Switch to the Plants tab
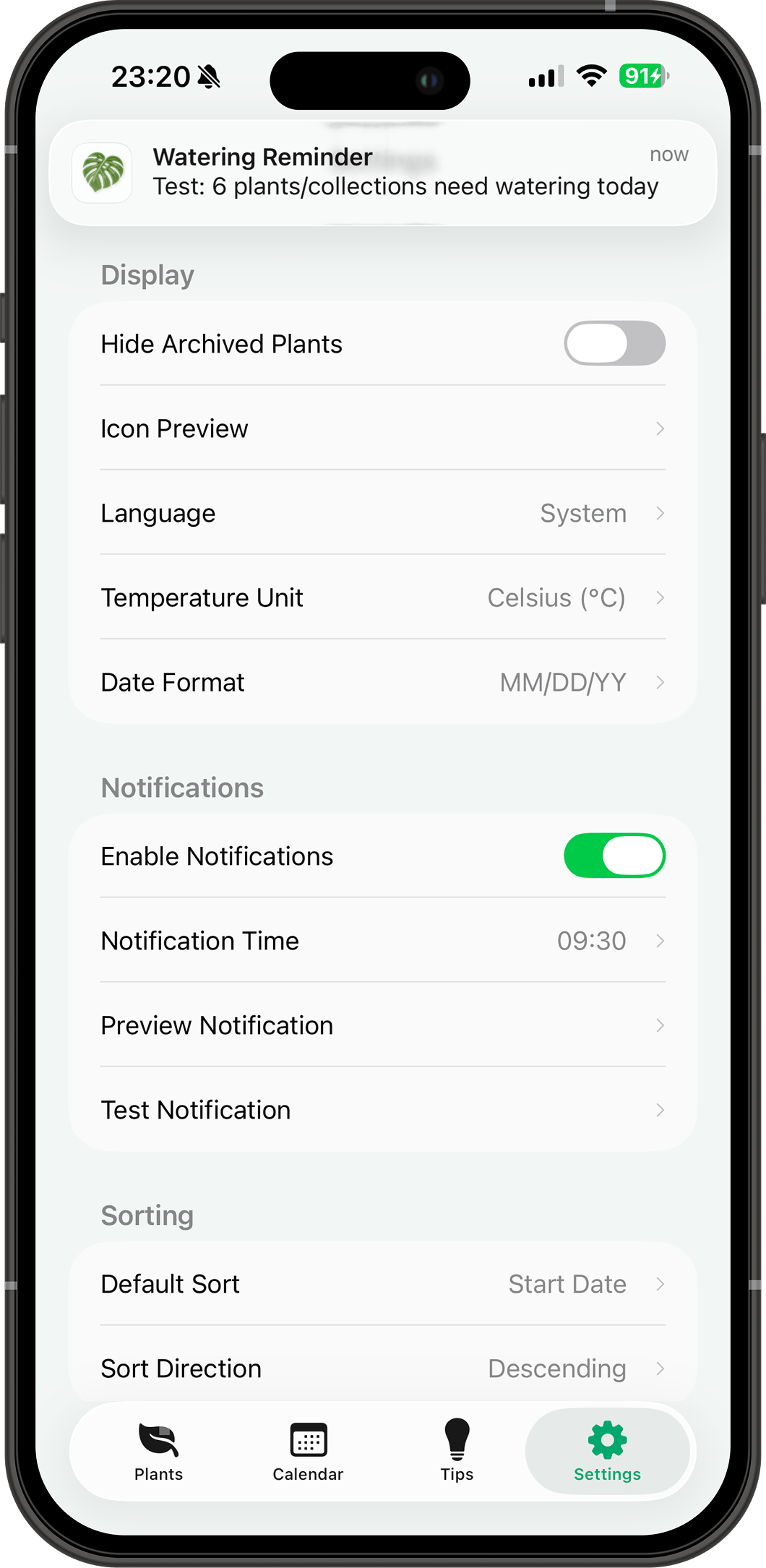Viewport: 766px width, 1568px height. [158, 1451]
